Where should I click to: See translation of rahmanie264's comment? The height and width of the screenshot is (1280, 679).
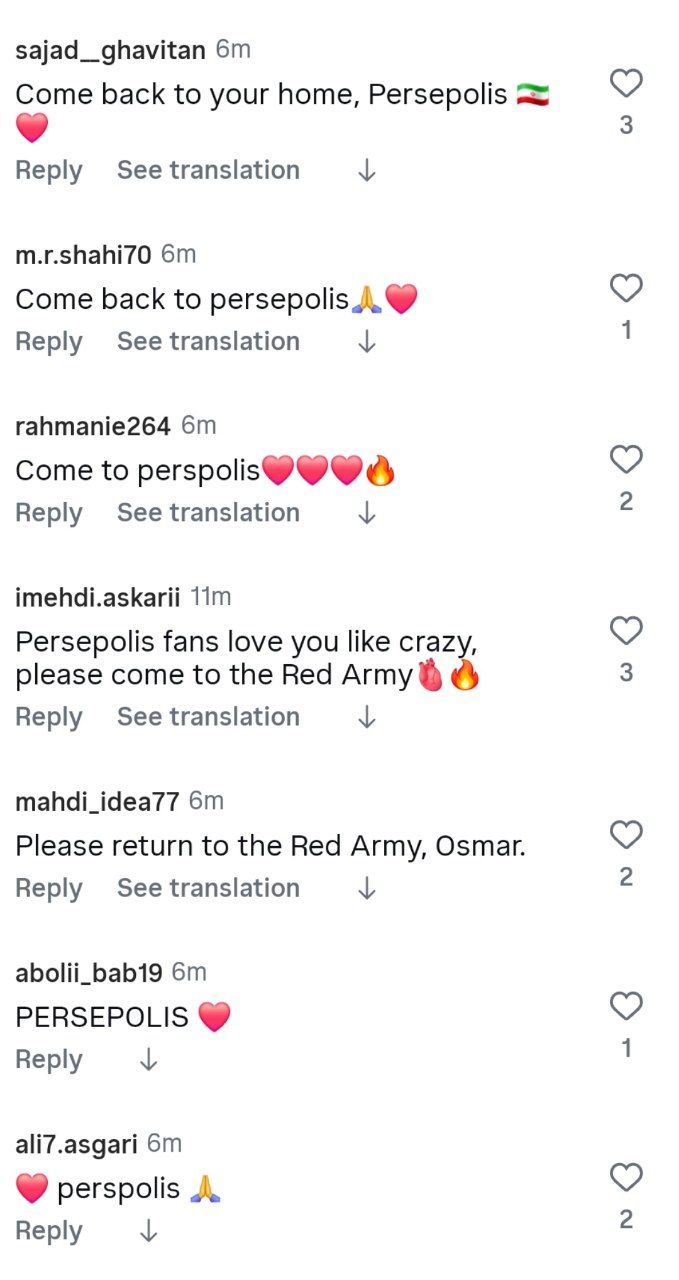point(208,513)
